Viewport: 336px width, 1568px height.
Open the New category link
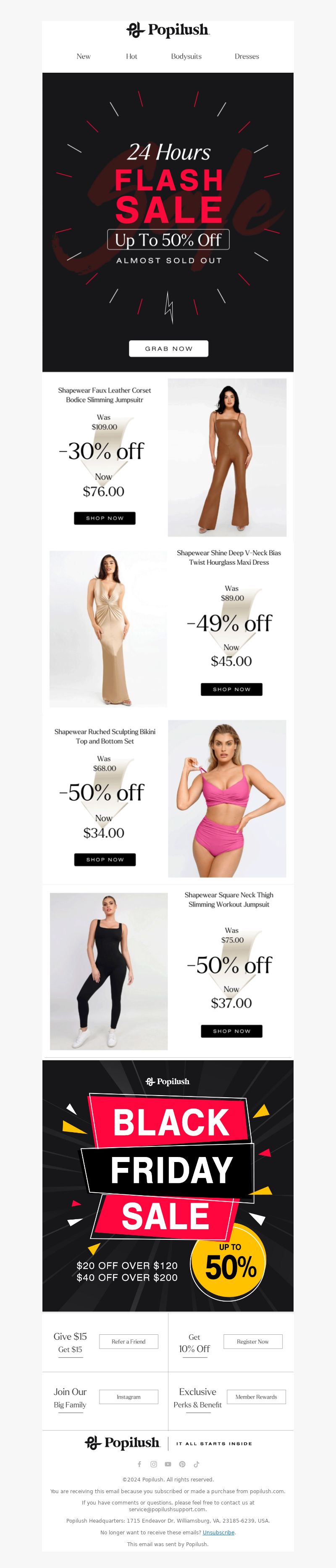[84, 56]
